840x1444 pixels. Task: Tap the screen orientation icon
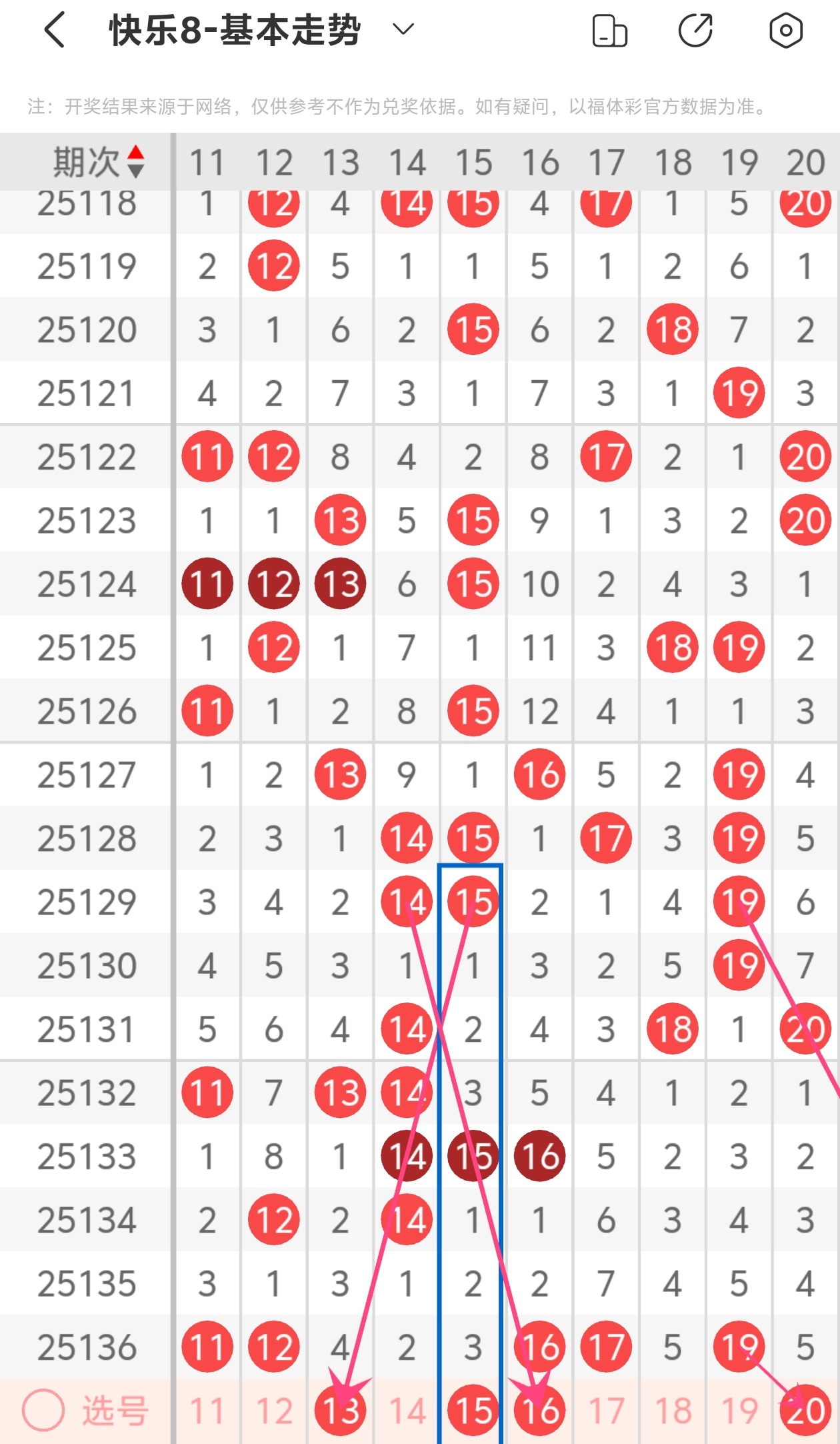[609, 31]
